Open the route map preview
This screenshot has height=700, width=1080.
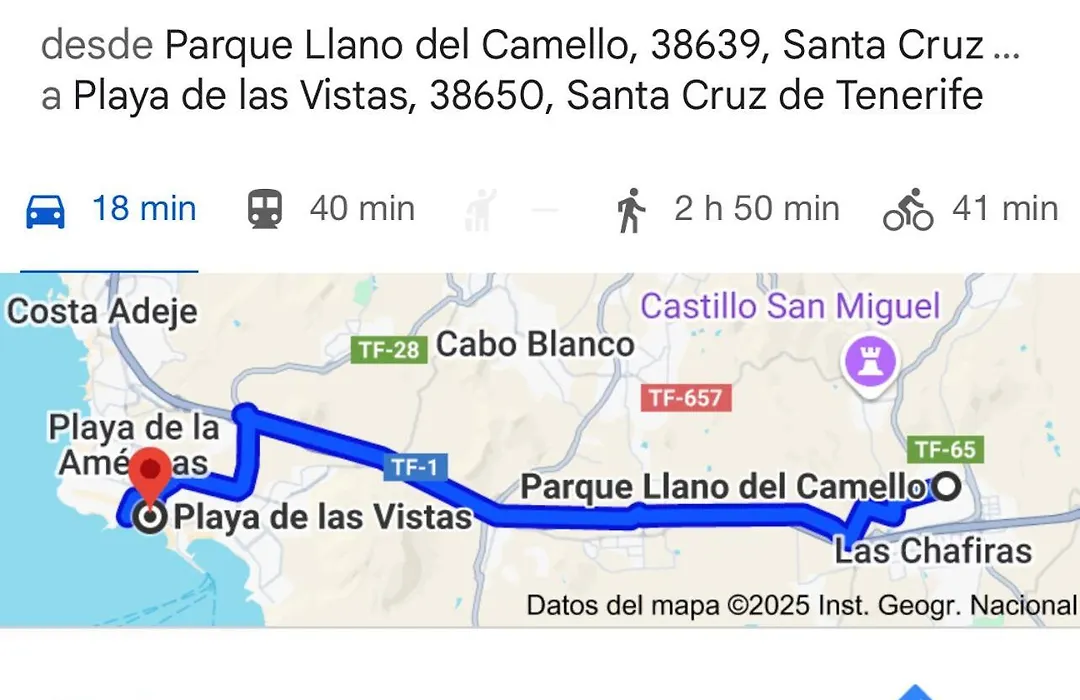tap(540, 450)
